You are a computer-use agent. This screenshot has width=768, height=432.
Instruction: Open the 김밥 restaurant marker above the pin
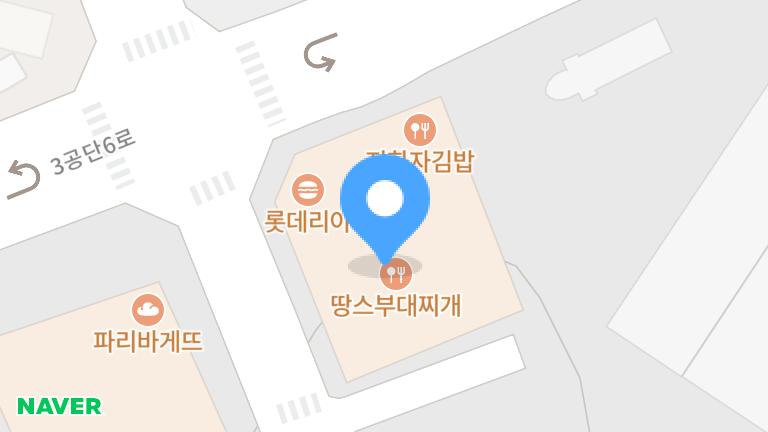click(x=420, y=129)
